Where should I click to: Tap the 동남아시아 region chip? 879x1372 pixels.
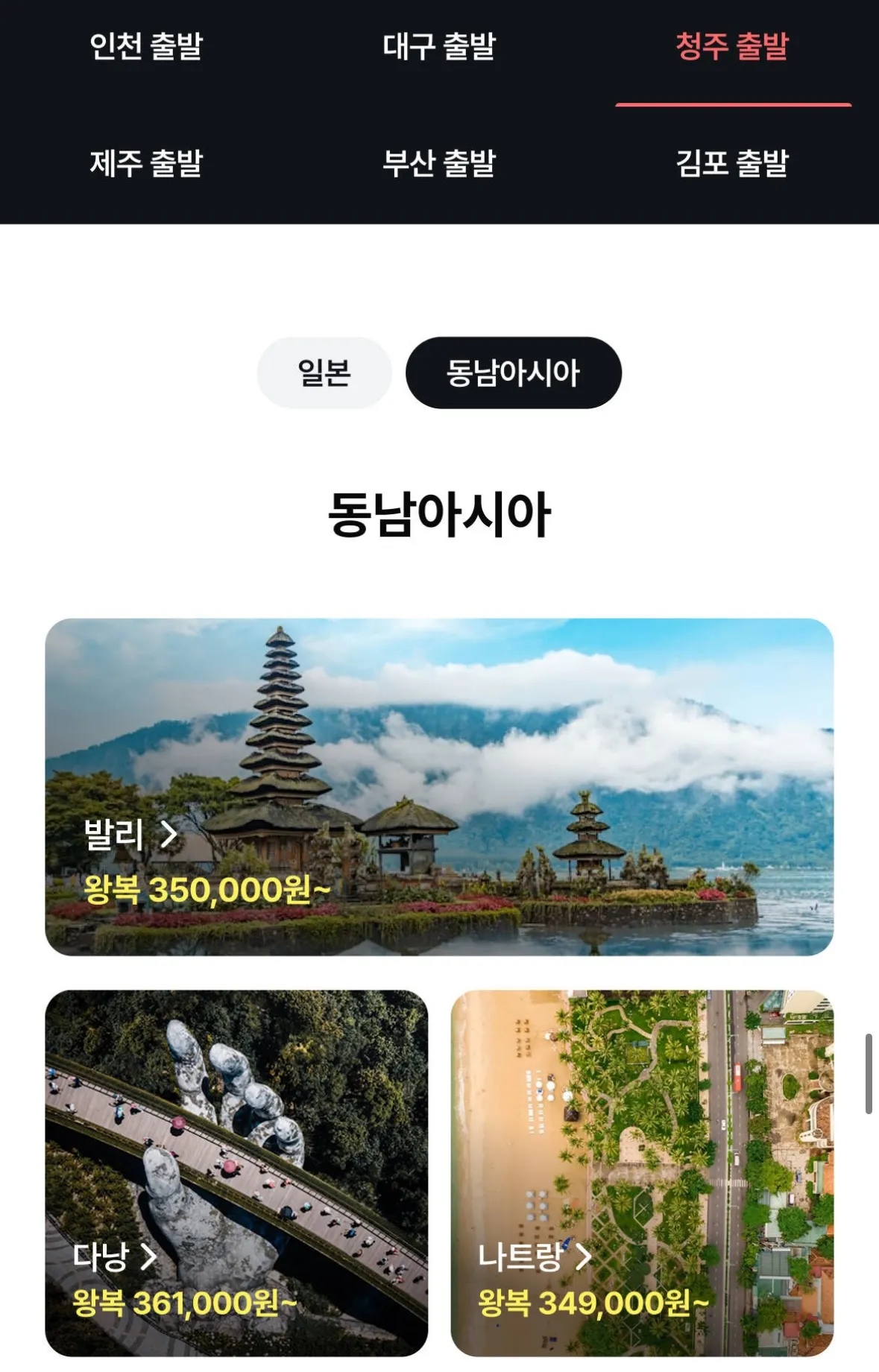(x=513, y=373)
